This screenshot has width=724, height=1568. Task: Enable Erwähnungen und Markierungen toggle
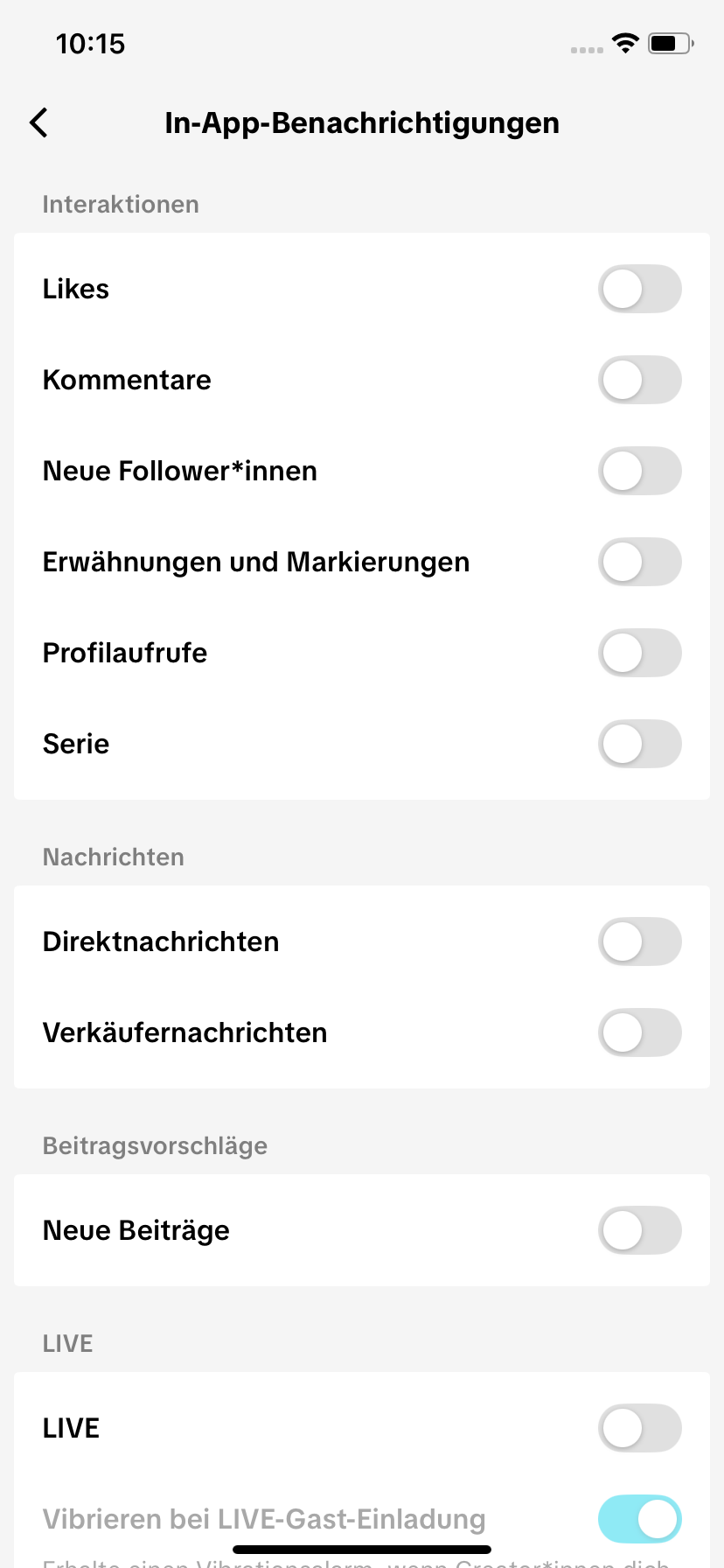point(640,562)
